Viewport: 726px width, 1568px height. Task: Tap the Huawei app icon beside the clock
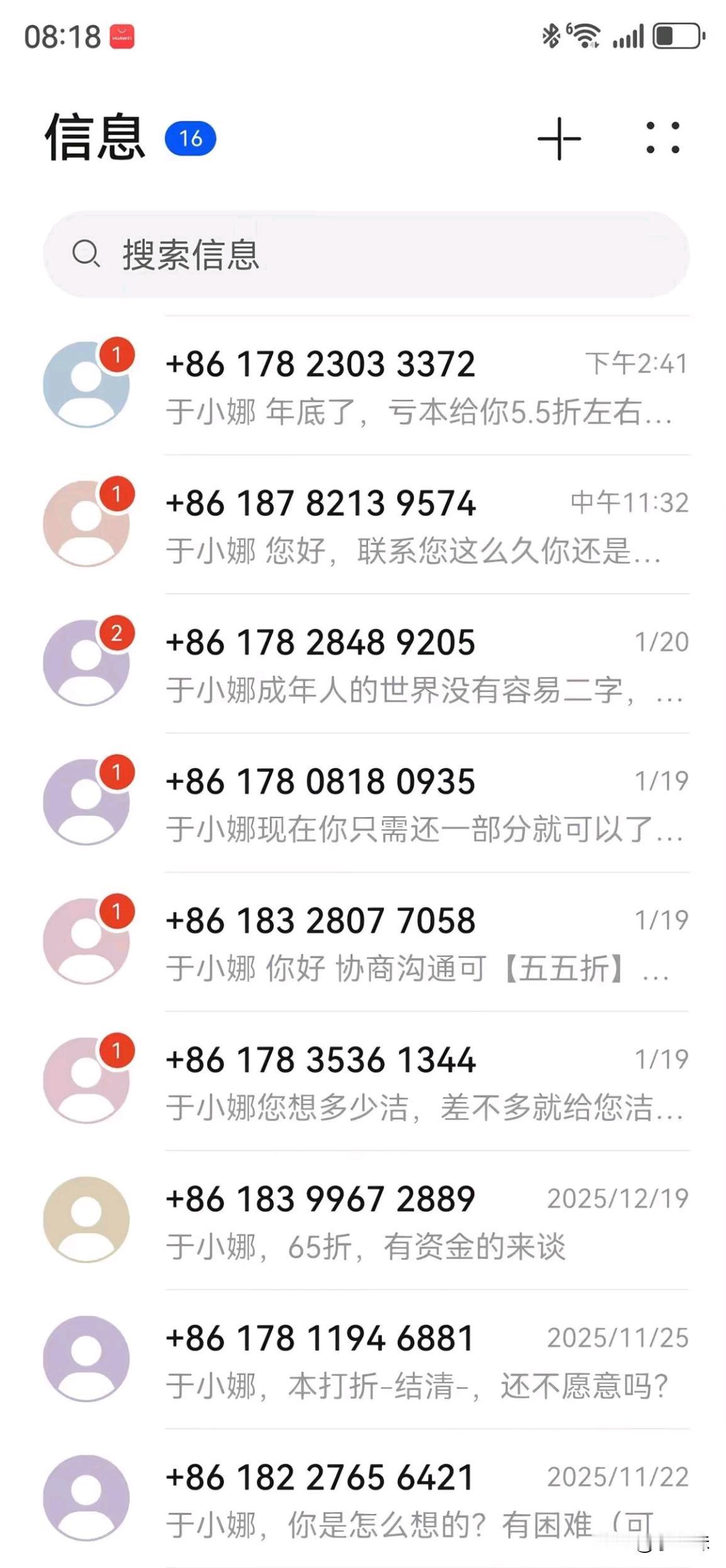click(123, 36)
